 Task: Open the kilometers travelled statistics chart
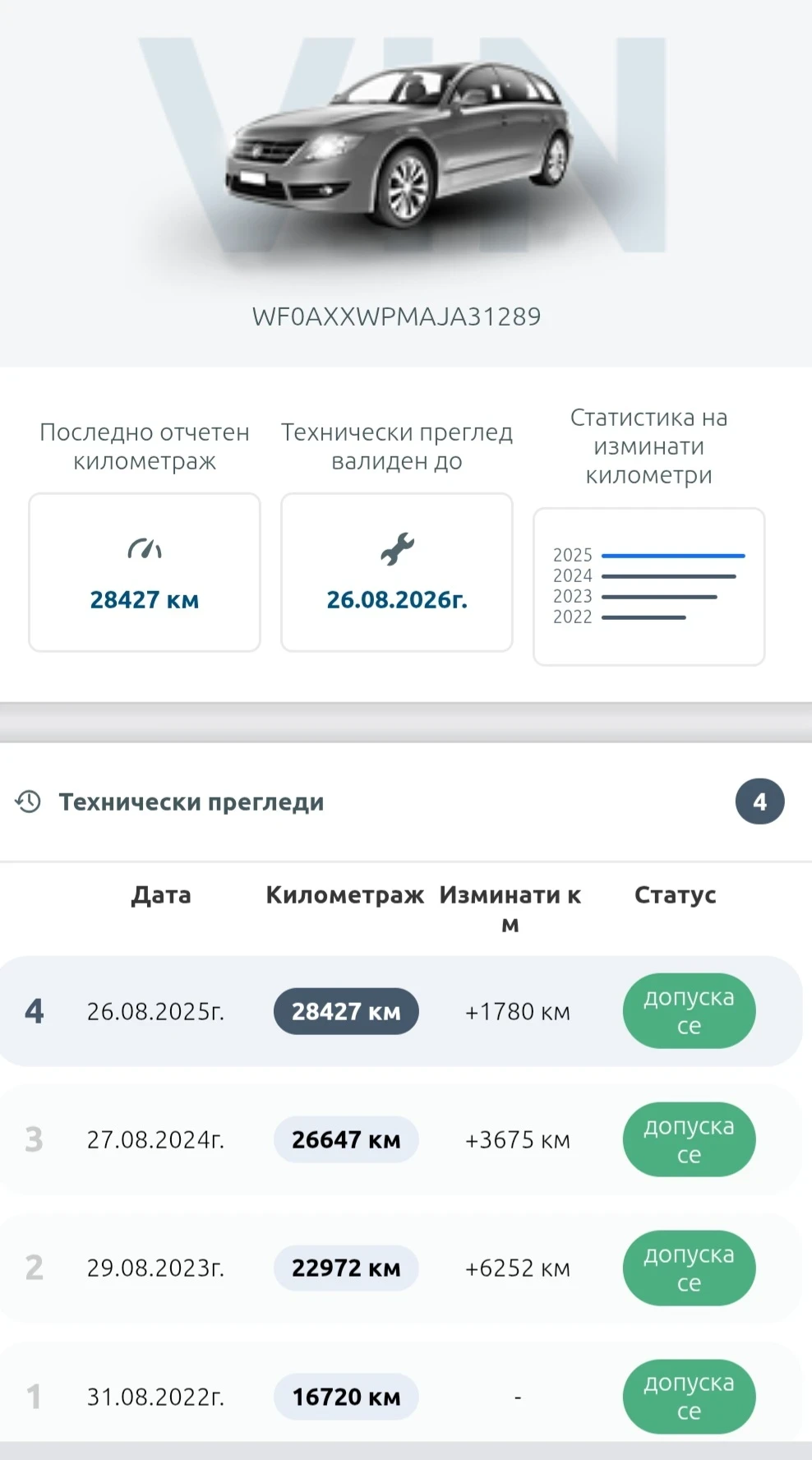(x=649, y=586)
